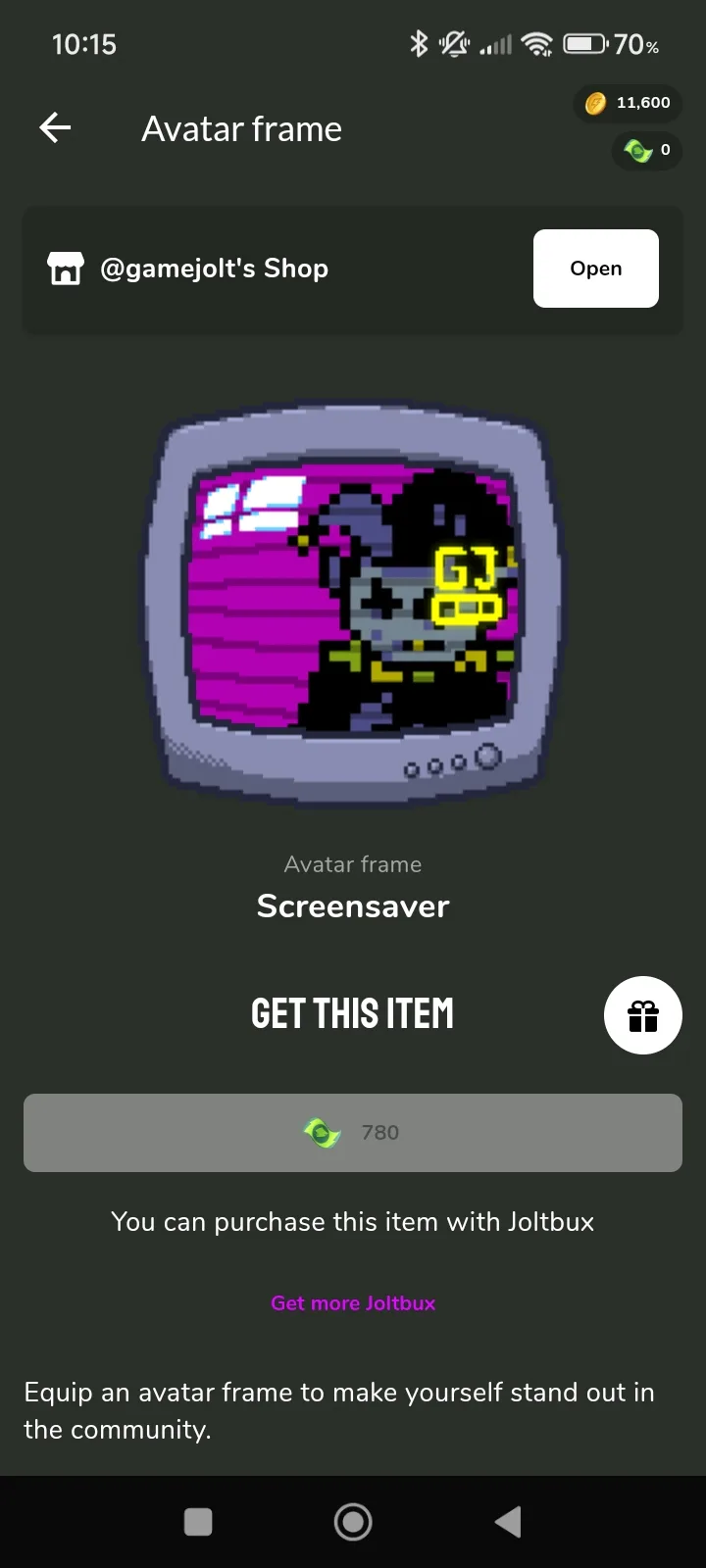Viewport: 706px width, 1568px height.
Task: Check the Joltbux balance badge
Action: pyautogui.click(x=647, y=151)
